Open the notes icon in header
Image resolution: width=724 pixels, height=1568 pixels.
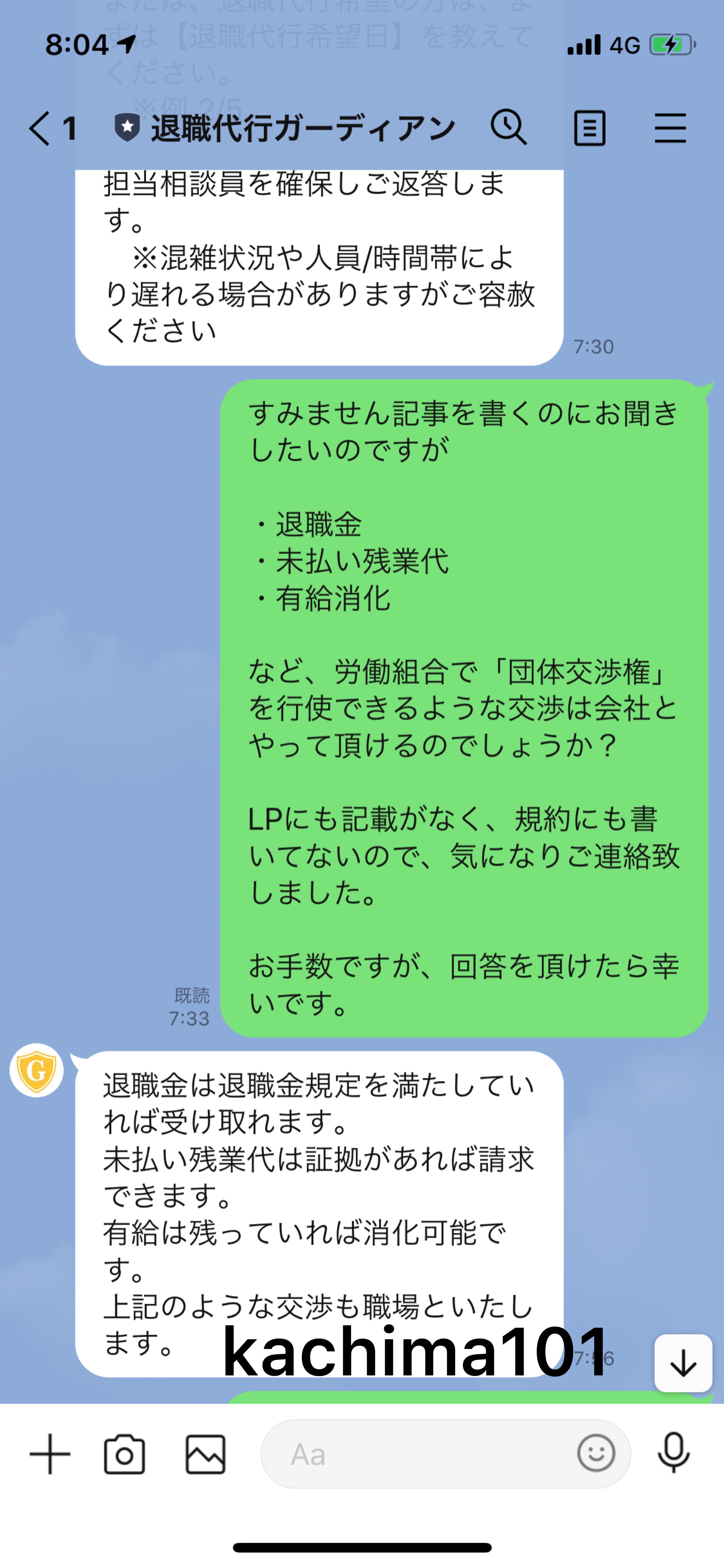click(589, 128)
